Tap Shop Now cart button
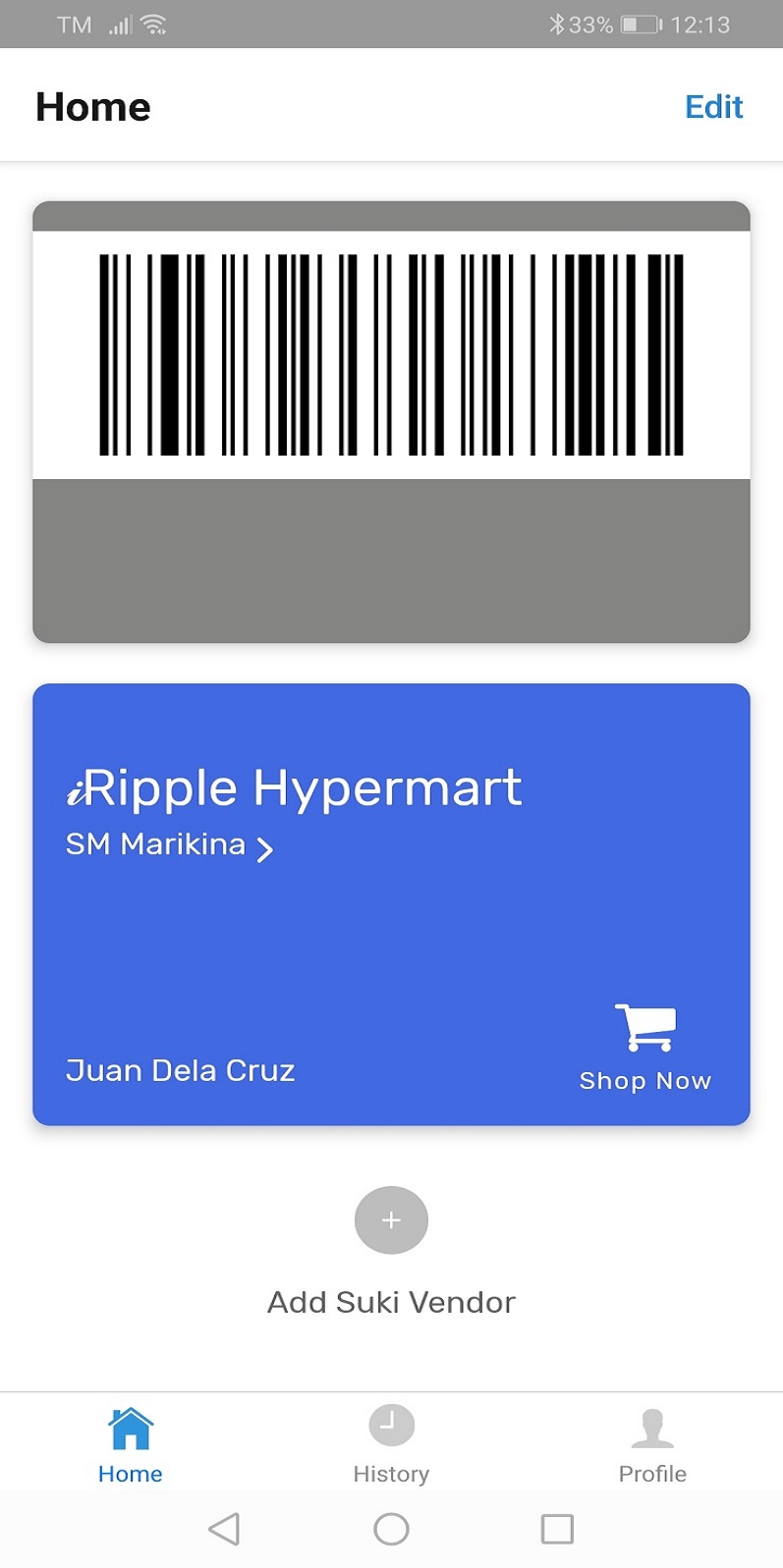 644,1048
